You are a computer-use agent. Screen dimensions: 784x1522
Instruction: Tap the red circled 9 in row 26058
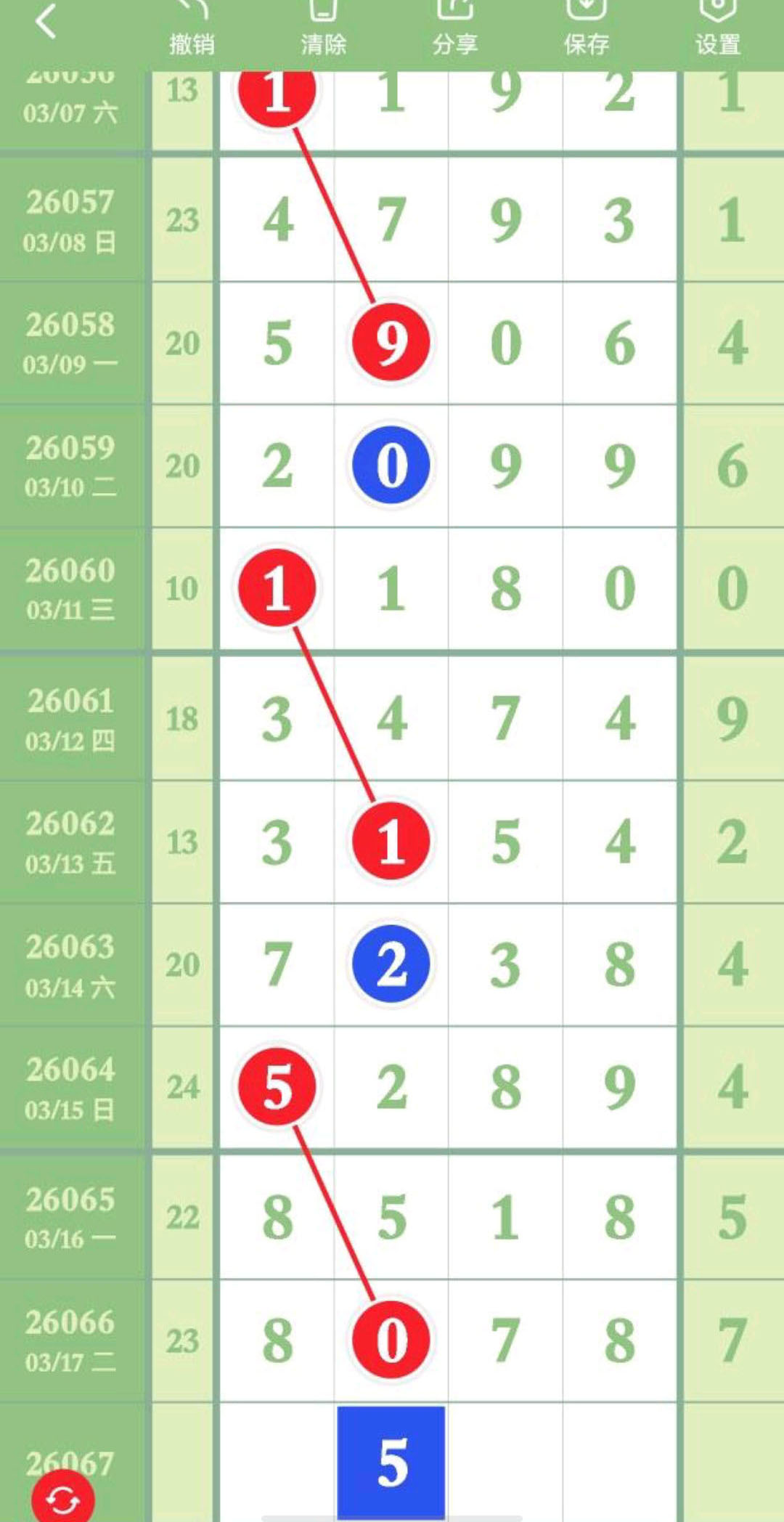click(391, 342)
